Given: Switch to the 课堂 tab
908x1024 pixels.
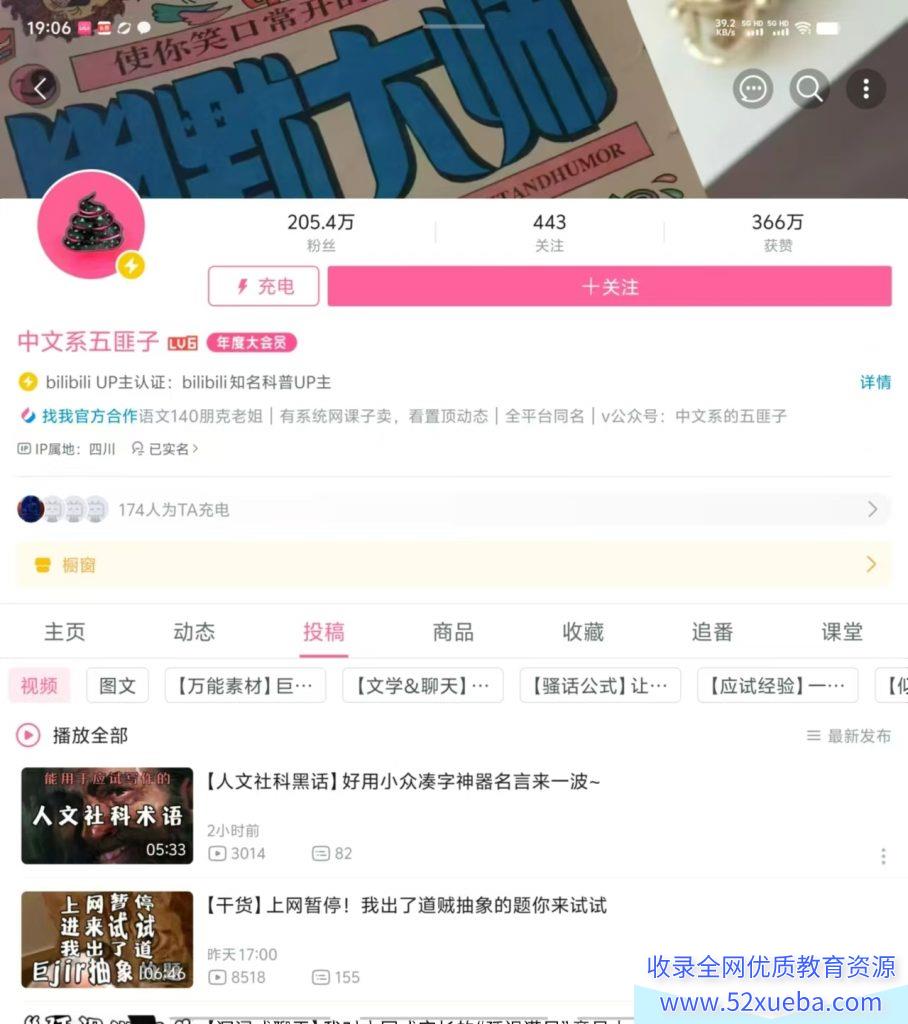Looking at the screenshot, I should (841, 632).
